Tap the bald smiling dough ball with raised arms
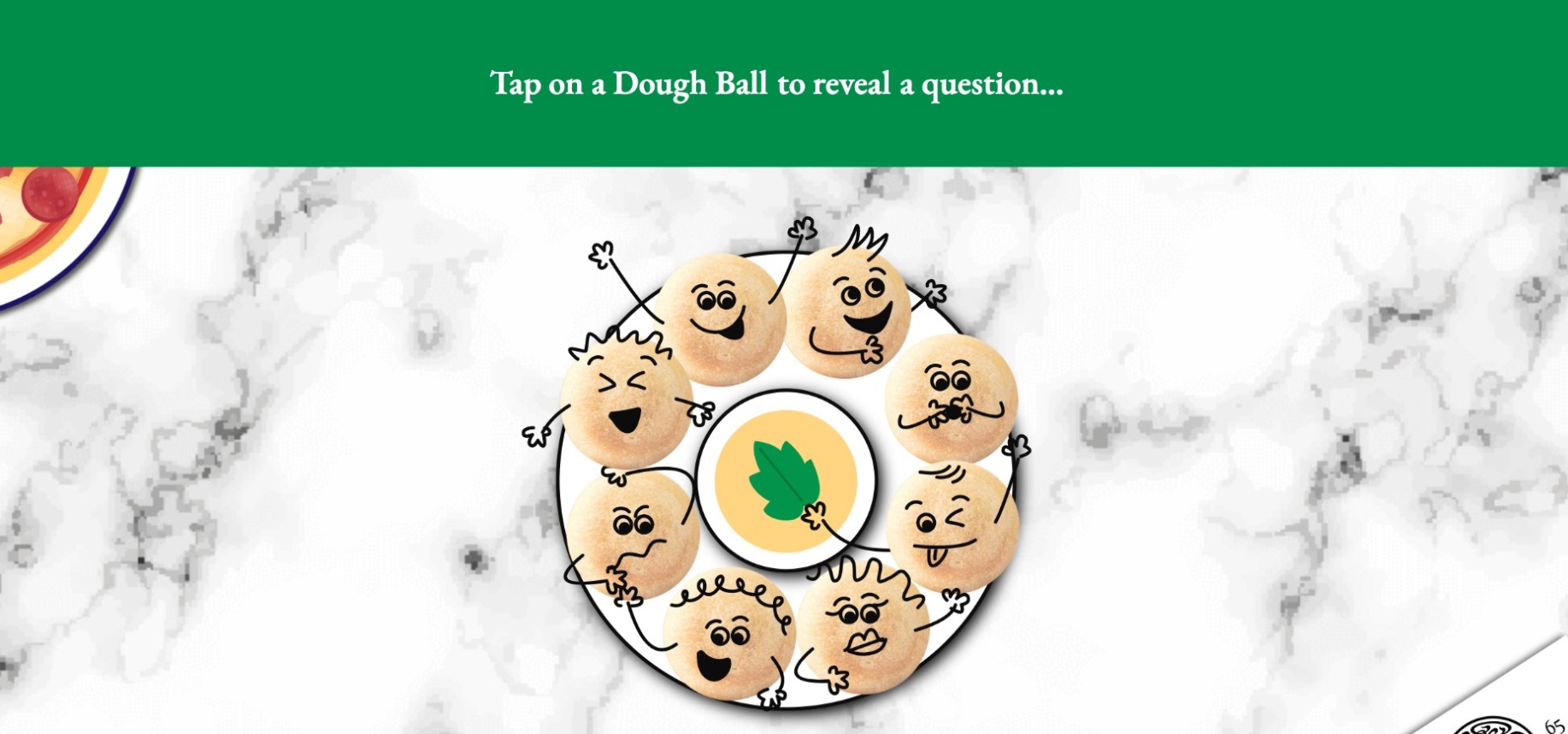Image resolution: width=1568 pixels, height=734 pixels. pos(722,317)
